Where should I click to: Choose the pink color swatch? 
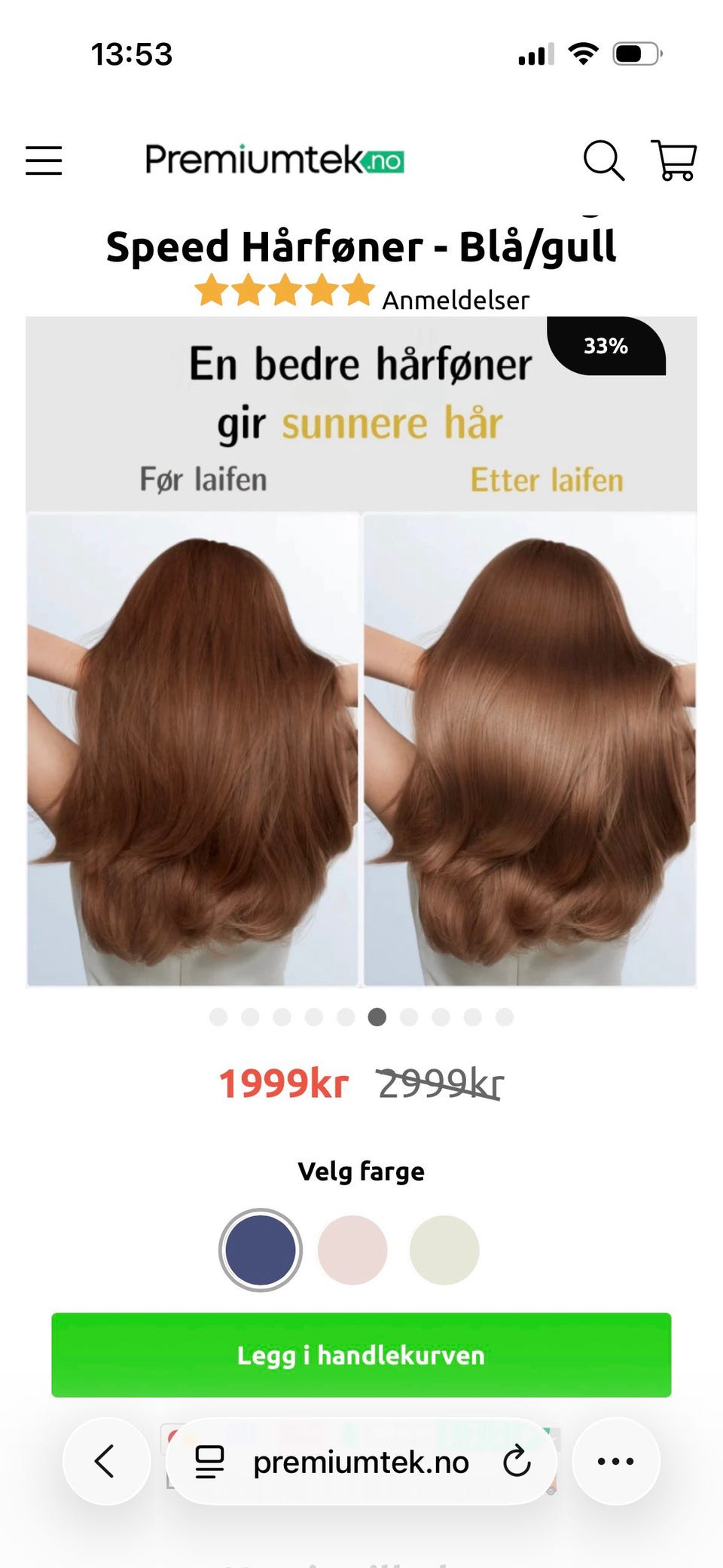pos(352,1250)
